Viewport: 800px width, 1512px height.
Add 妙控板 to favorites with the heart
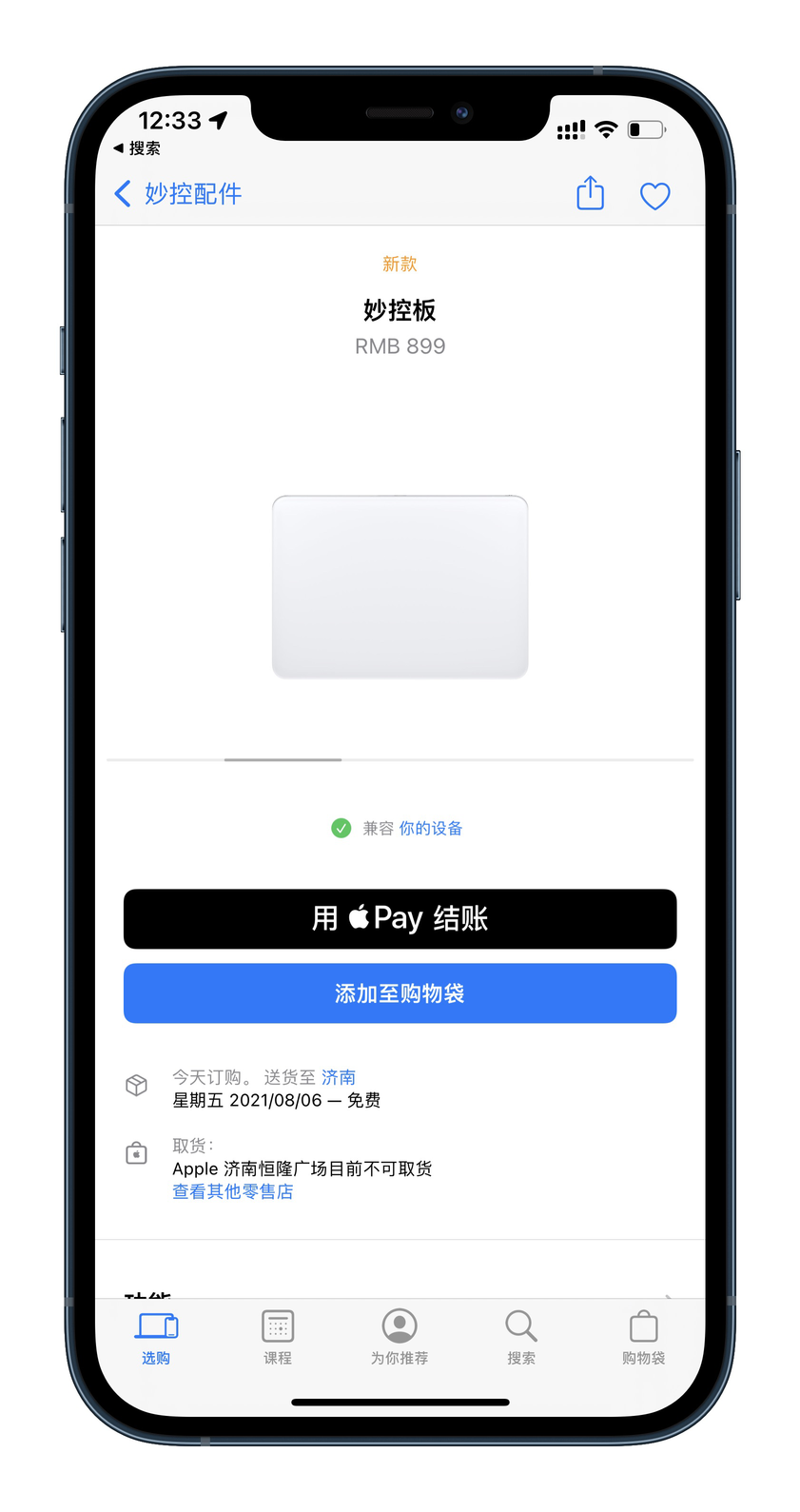tap(654, 196)
